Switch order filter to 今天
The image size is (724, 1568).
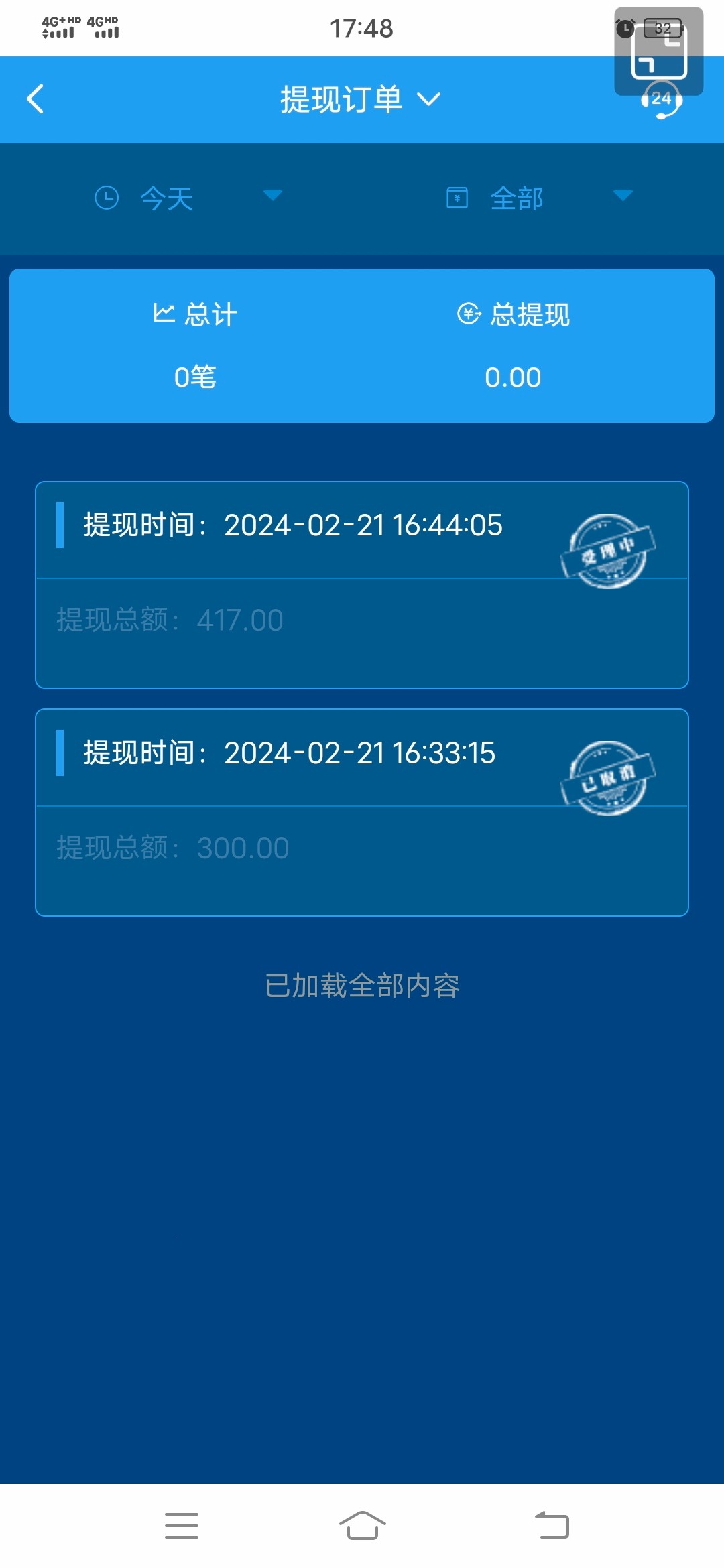coord(166,198)
